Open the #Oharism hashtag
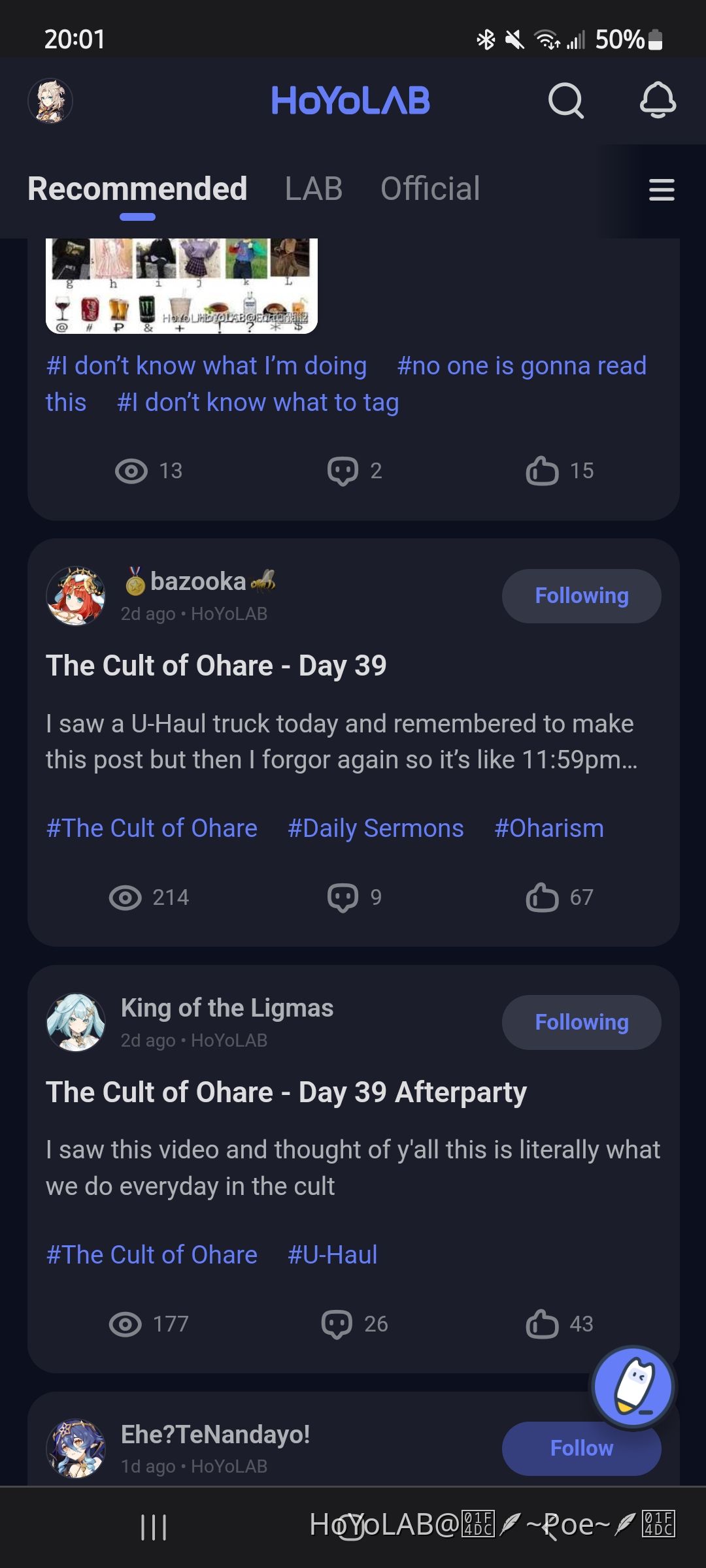The width and height of the screenshot is (706, 1568). (x=549, y=828)
